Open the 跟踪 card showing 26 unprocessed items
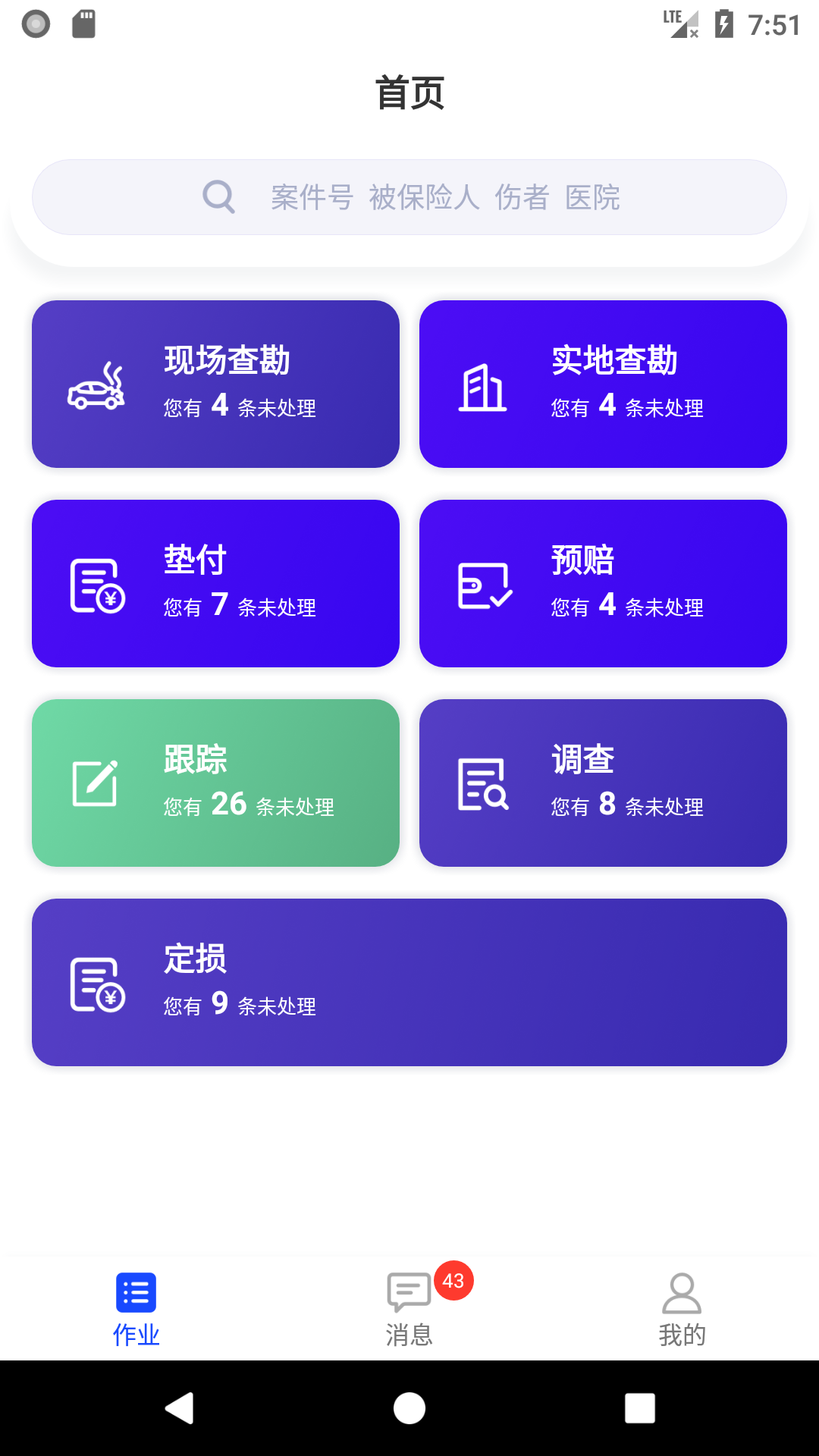 tap(215, 783)
